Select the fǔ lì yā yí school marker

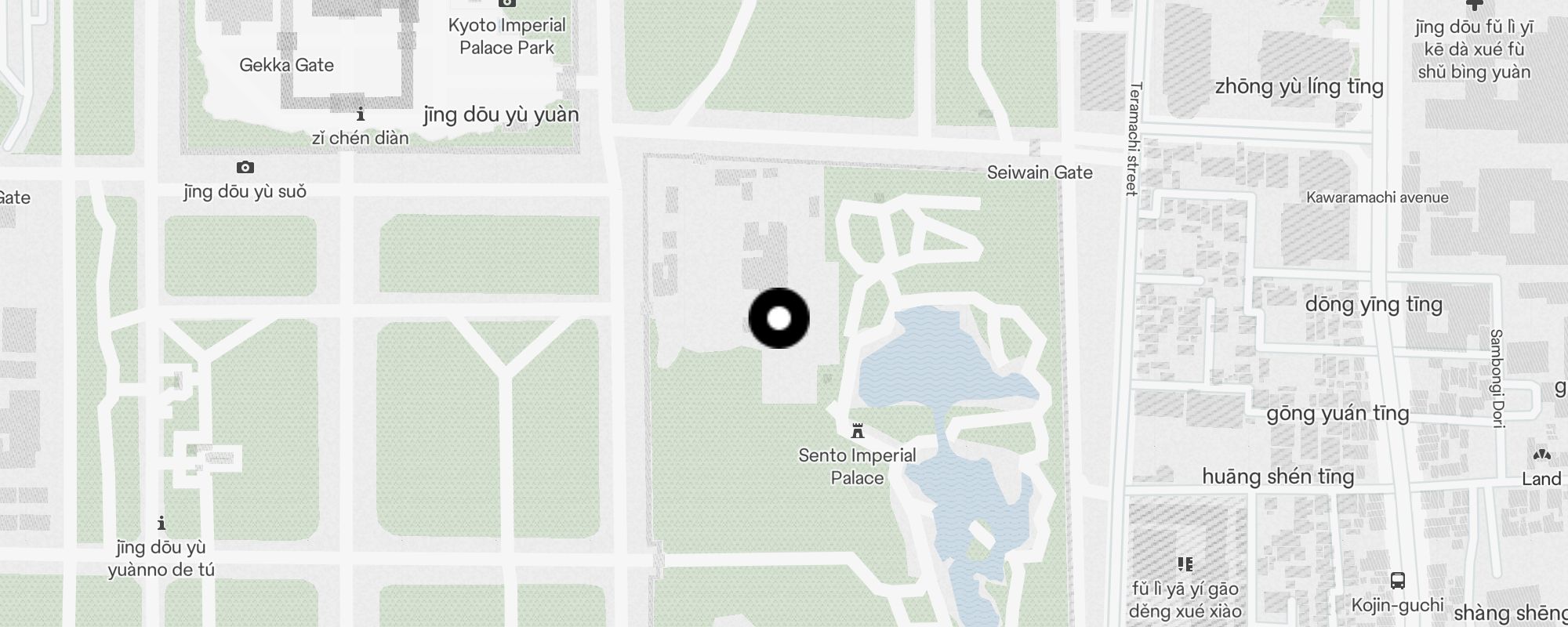pyautogui.click(x=1185, y=564)
